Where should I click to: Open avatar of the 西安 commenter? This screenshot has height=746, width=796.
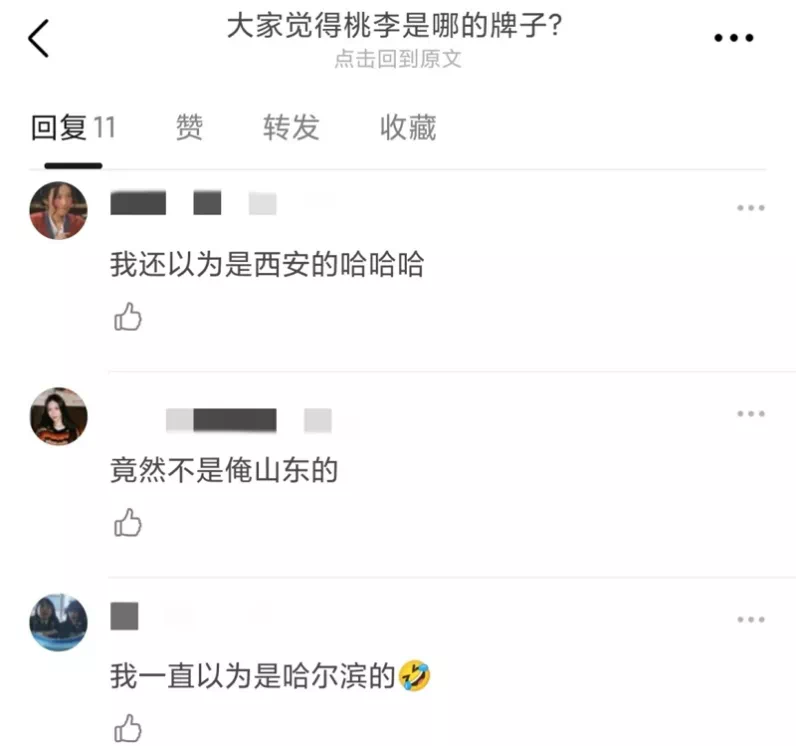(x=58, y=211)
